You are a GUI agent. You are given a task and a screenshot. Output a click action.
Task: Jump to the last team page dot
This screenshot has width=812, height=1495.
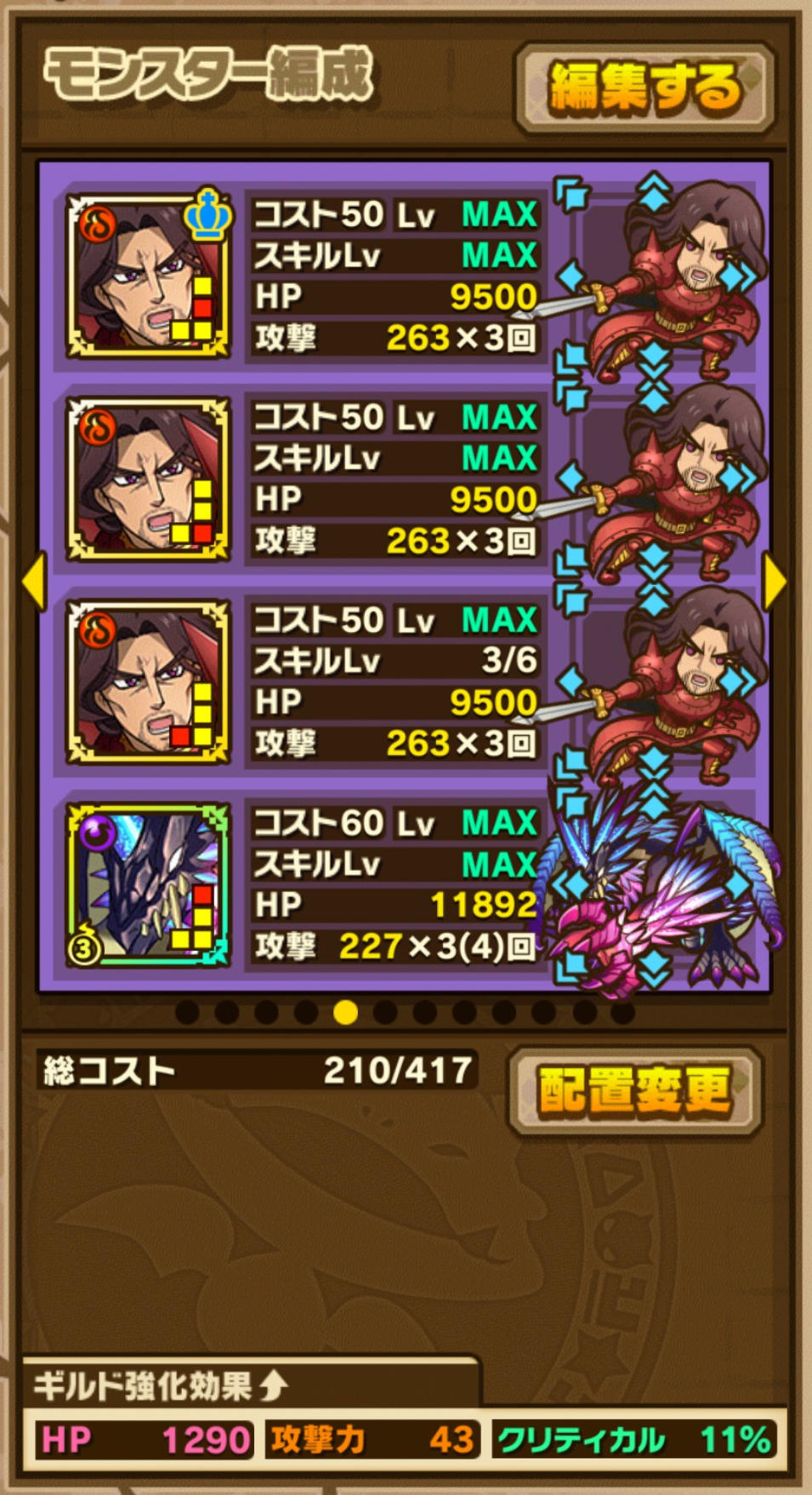tap(622, 1013)
